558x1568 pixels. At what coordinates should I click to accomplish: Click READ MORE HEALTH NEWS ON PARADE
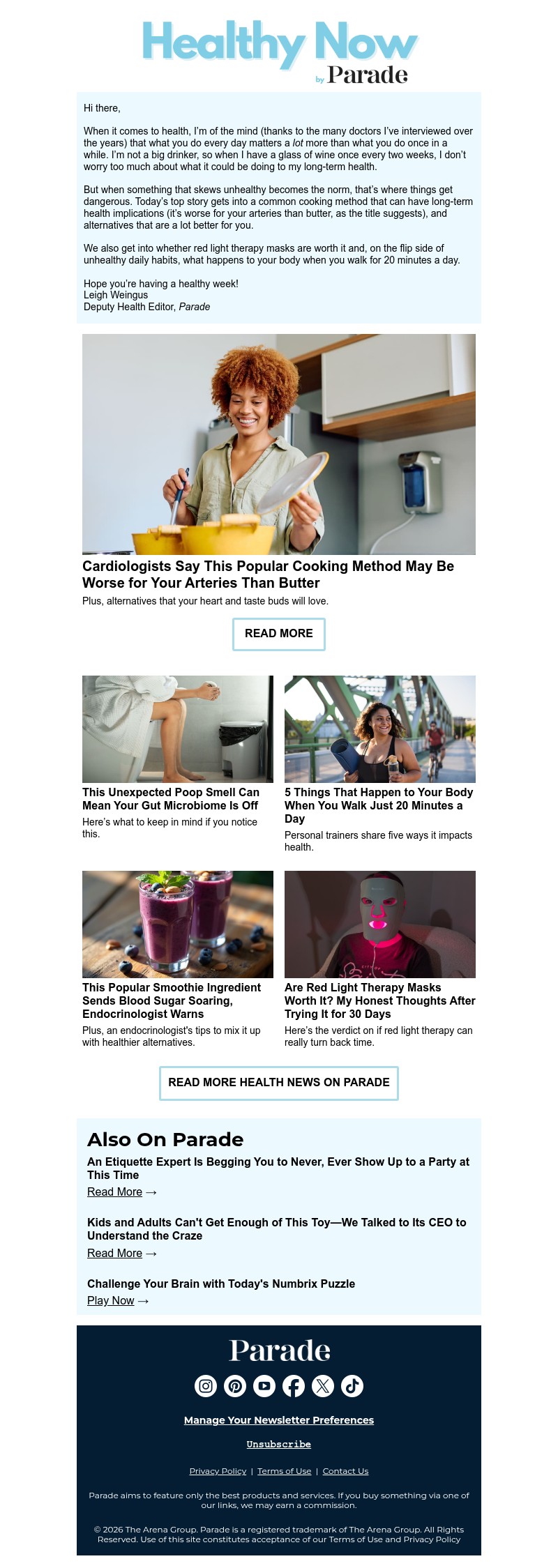278,1083
